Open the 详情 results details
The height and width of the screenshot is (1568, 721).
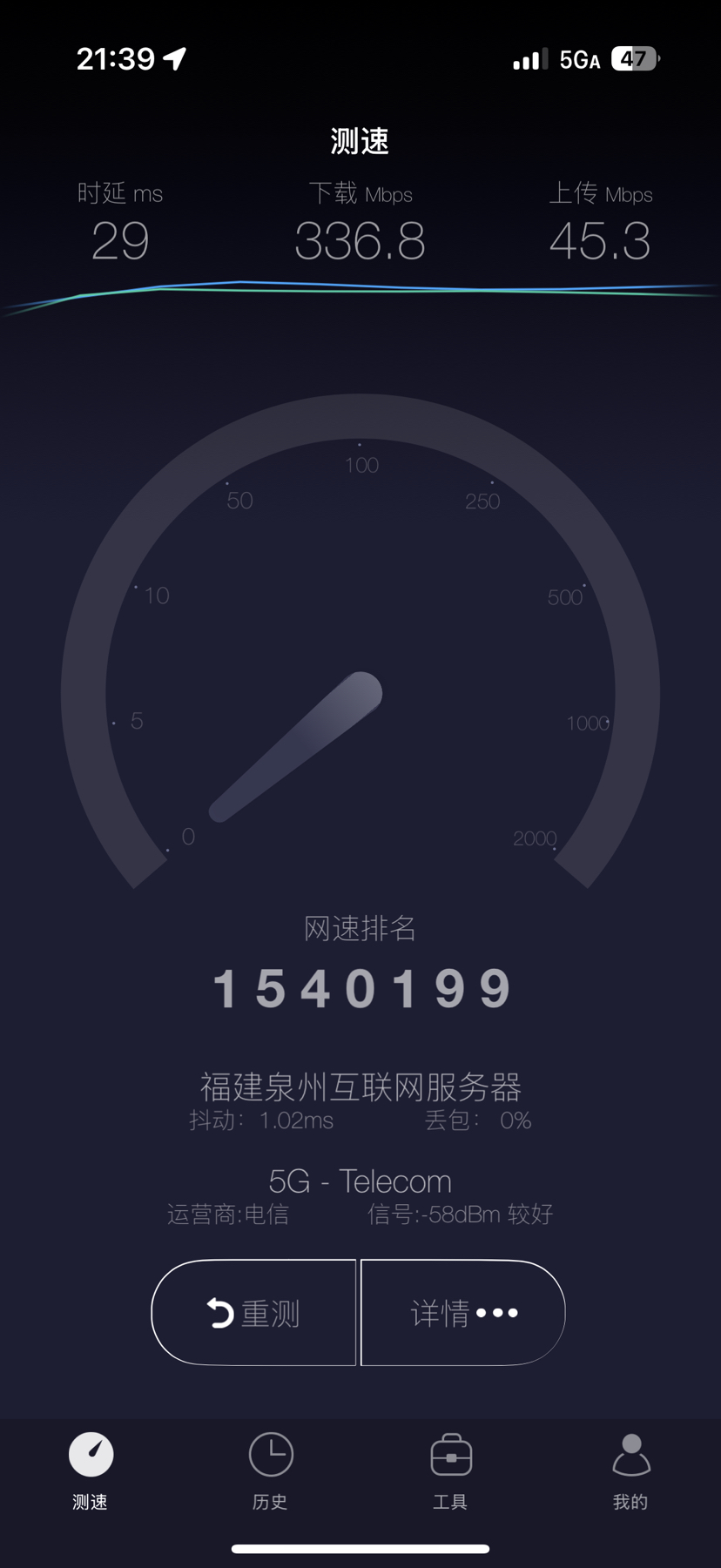pos(463,1313)
